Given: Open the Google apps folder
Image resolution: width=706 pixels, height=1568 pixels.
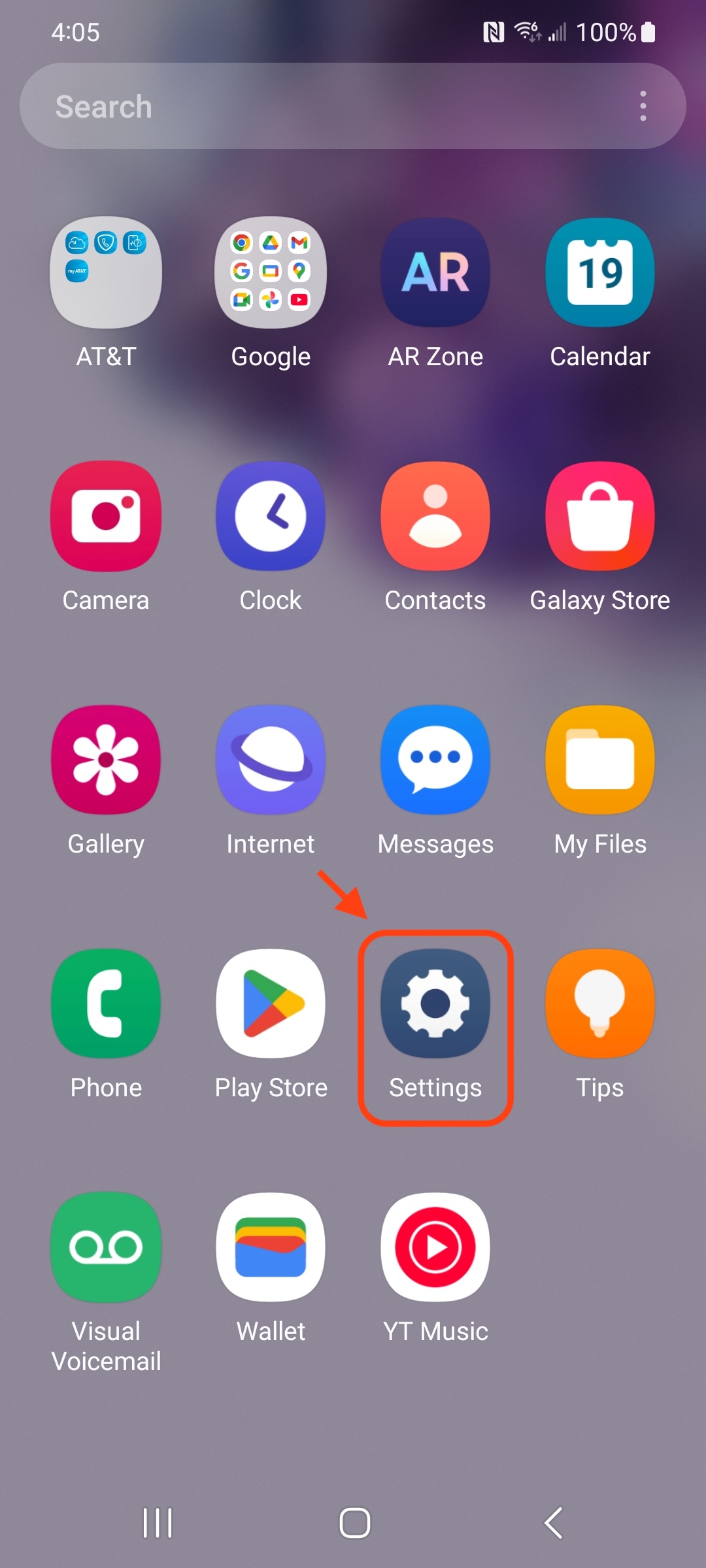Looking at the screenshot, I should (271, 273).
